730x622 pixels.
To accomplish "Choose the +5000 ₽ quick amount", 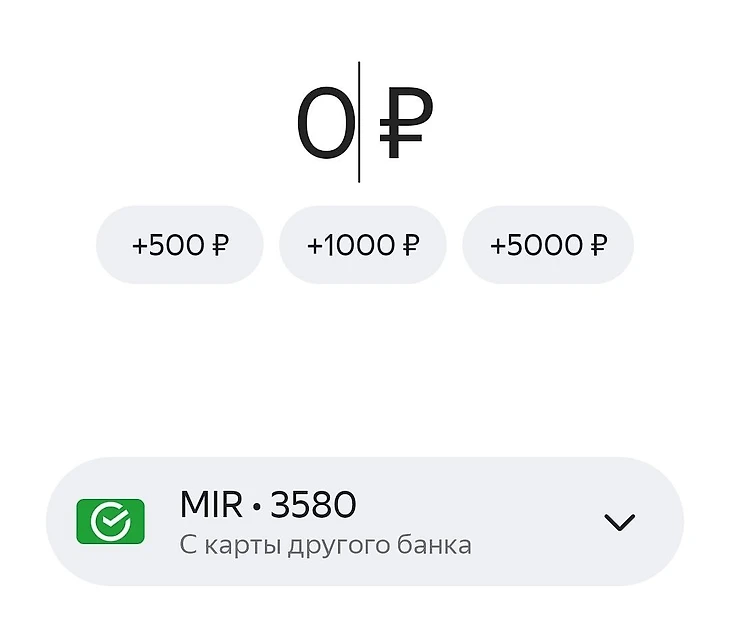I will tap(548, 245).
